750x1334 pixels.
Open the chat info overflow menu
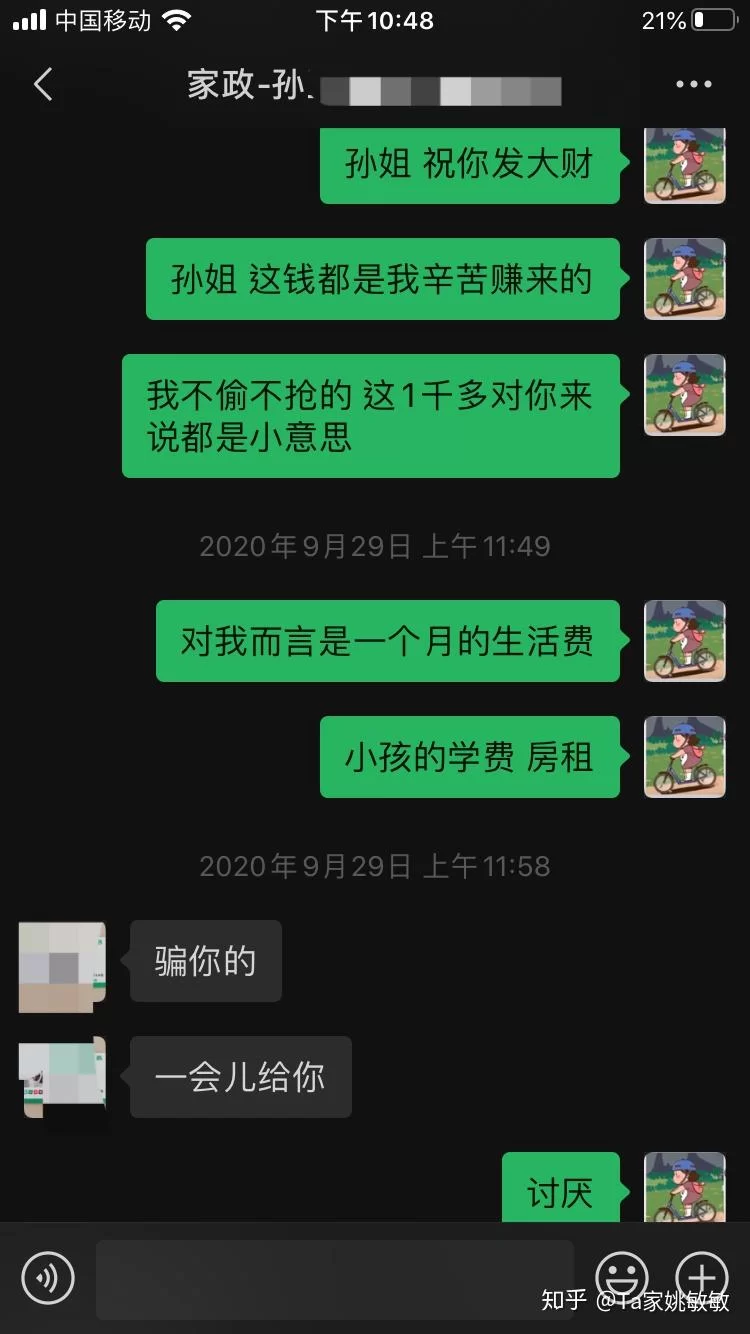tap(693, 85)
